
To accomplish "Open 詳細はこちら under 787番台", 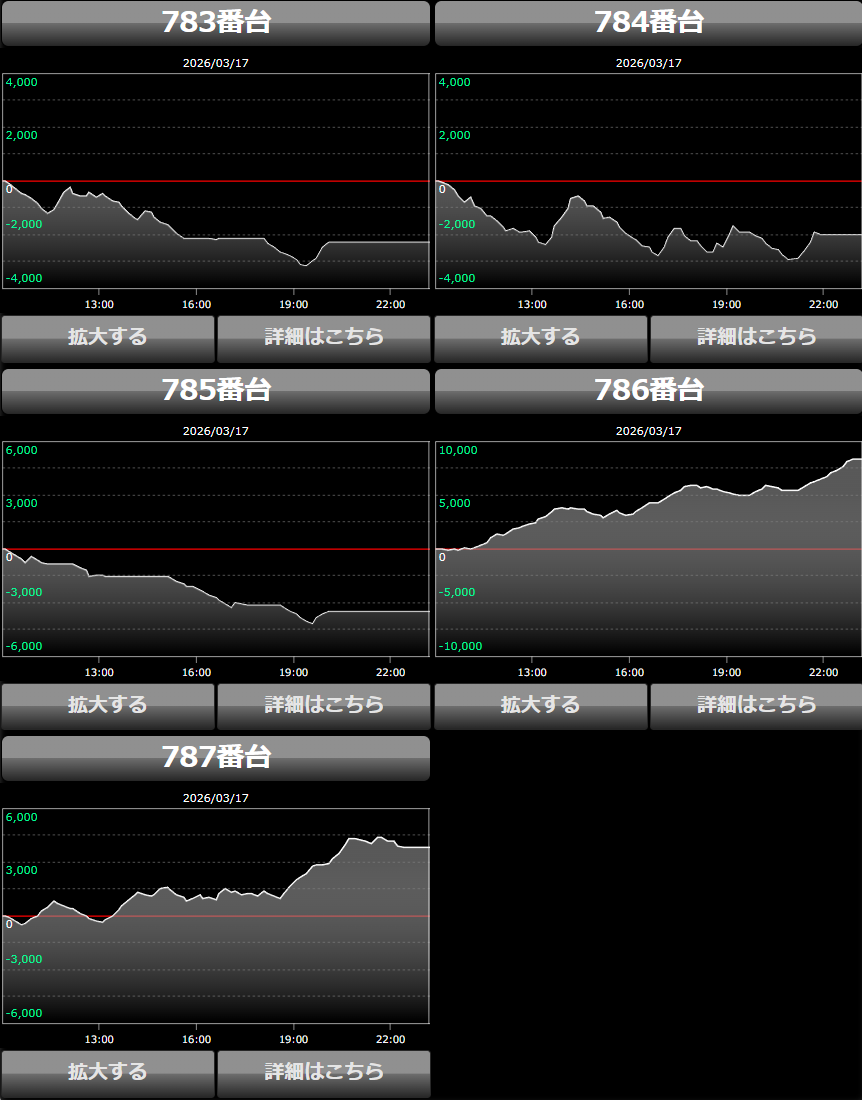I will 324,1073.
